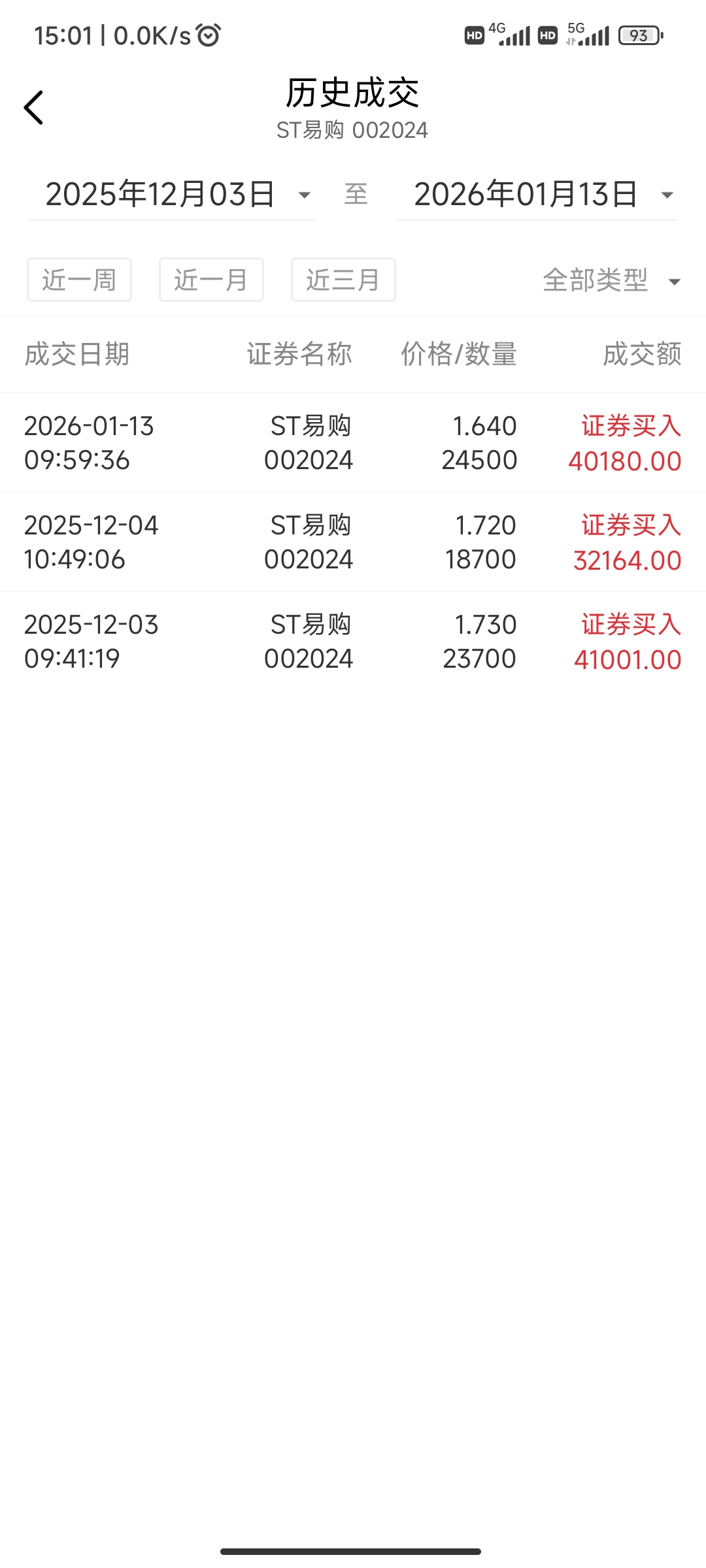Open the end date picker 2026年01月13日
Viewport: 706px width, 1568px height.
(537, 195)
